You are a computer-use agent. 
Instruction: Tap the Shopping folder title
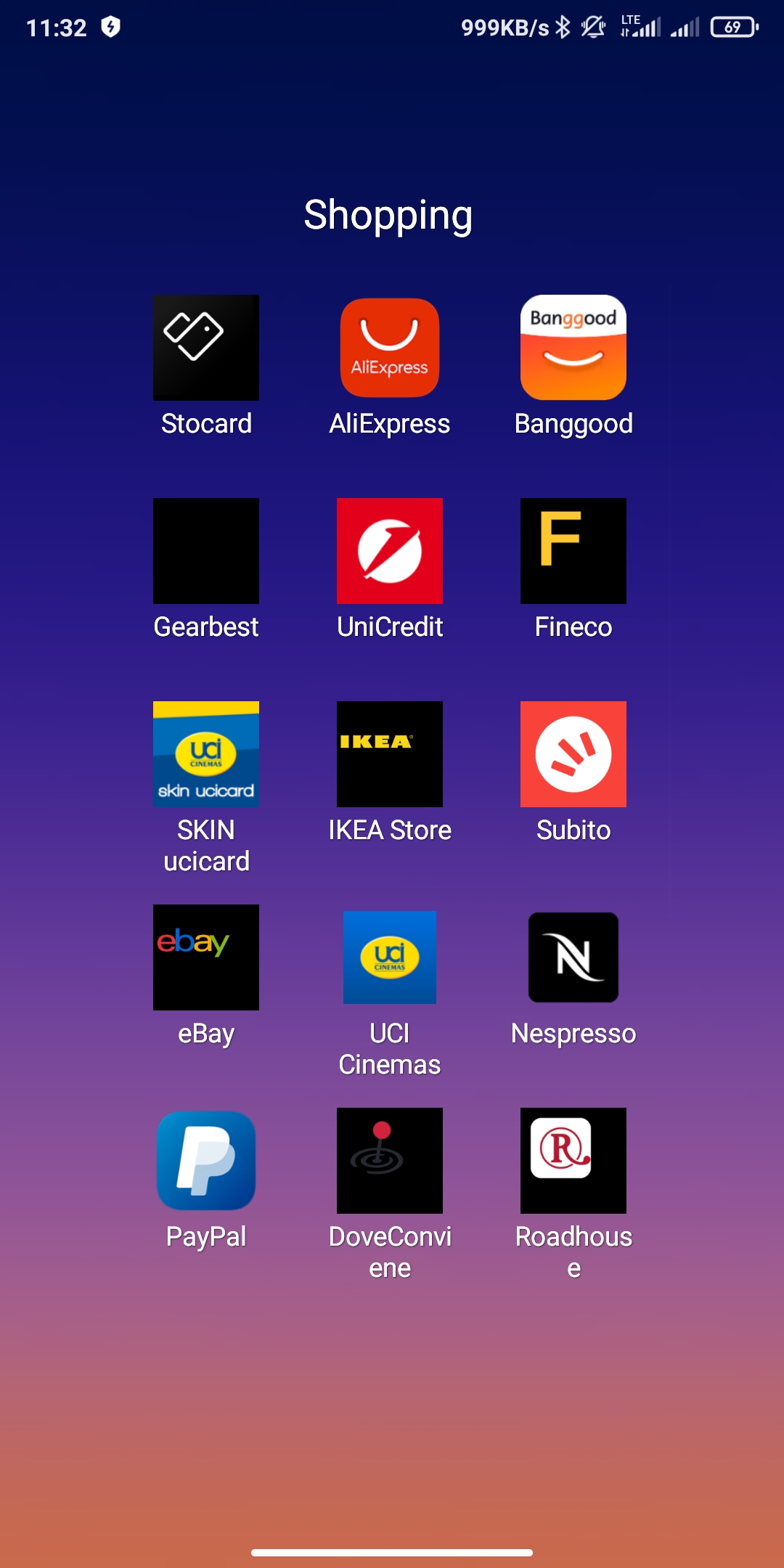point(388,215)
